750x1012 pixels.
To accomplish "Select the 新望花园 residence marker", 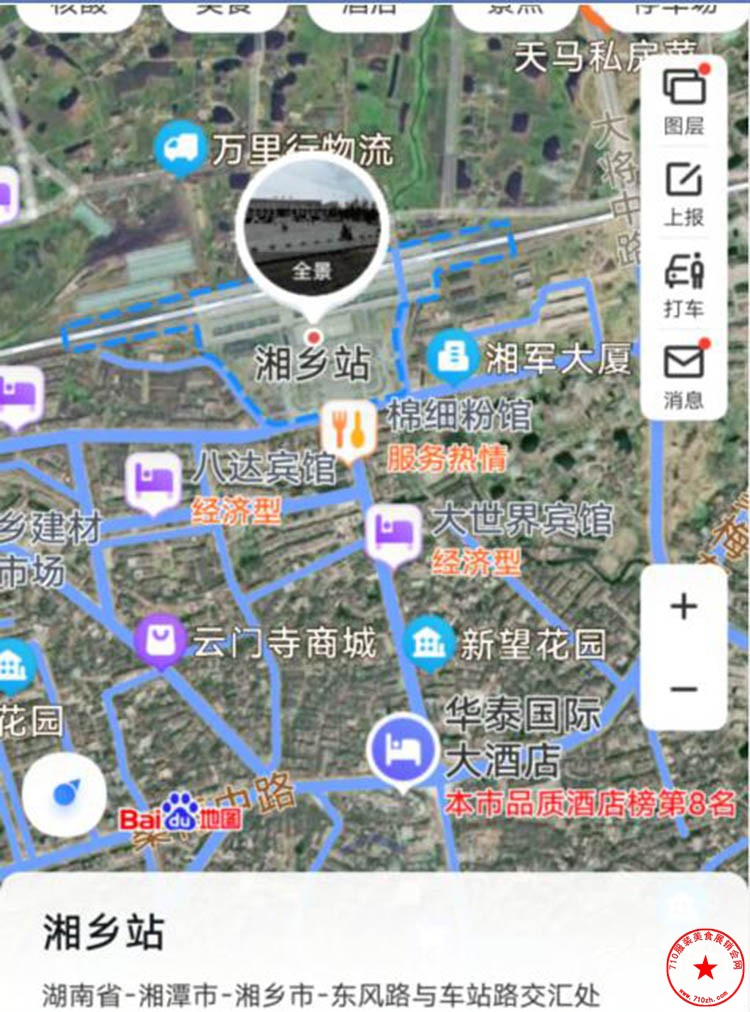I will (x=430, y=643).
